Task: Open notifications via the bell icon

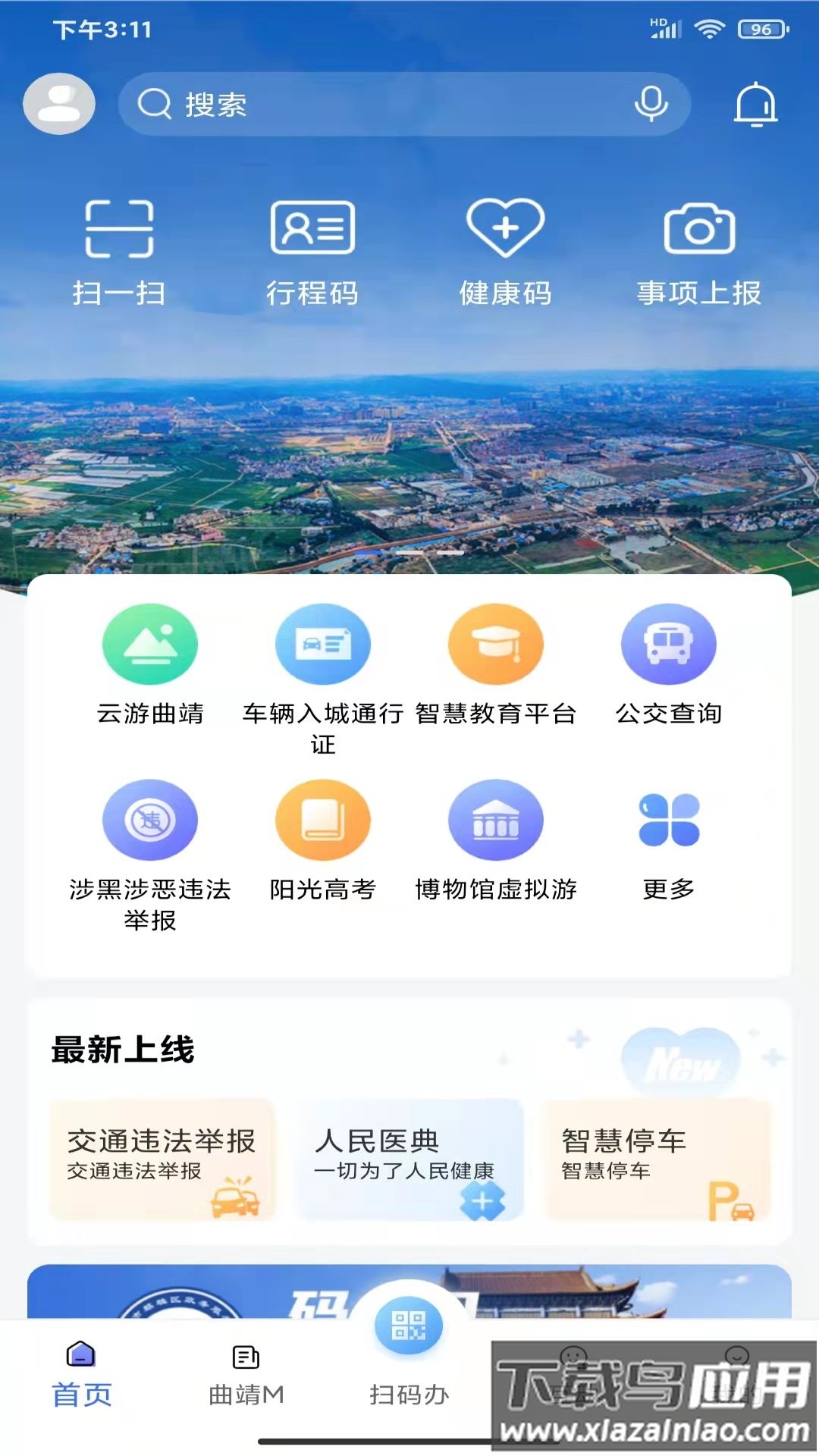Action: click(x=756, y=105)
